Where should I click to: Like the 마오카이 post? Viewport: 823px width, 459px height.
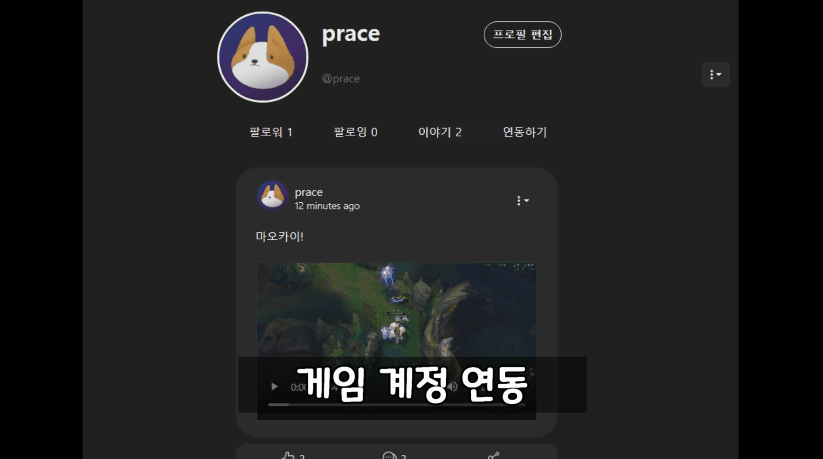pos(288,456)
